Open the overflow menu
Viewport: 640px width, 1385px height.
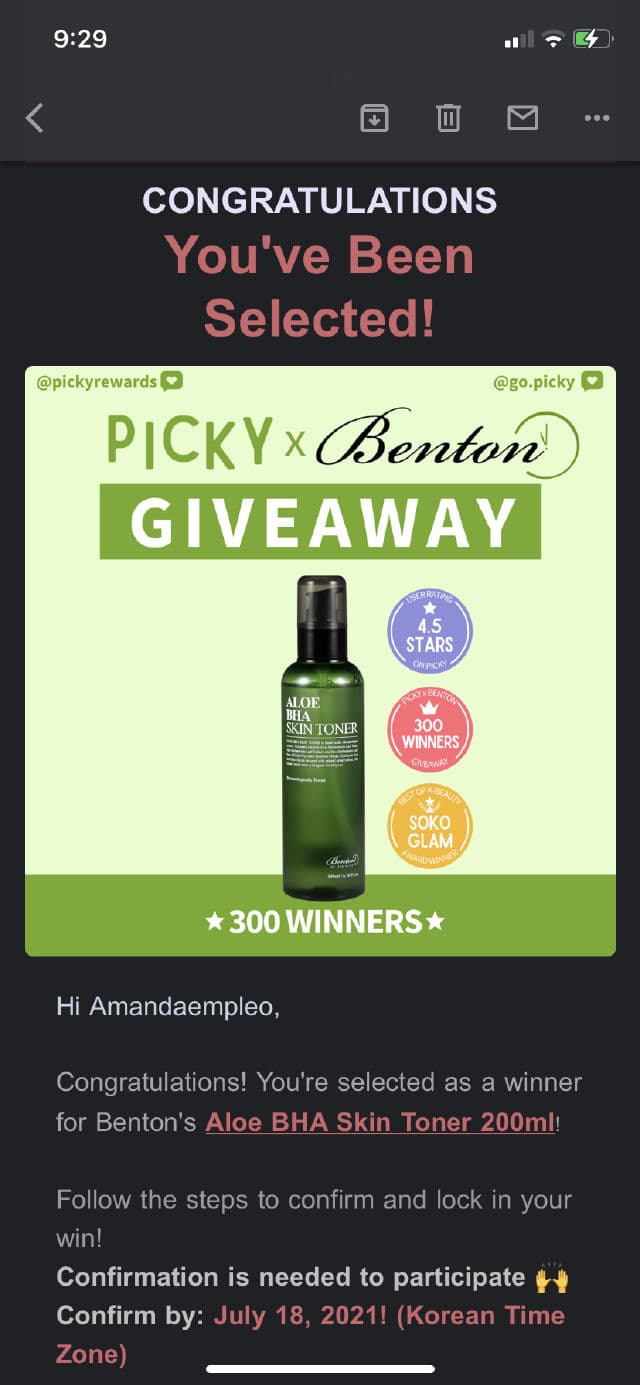click(596, 118)
